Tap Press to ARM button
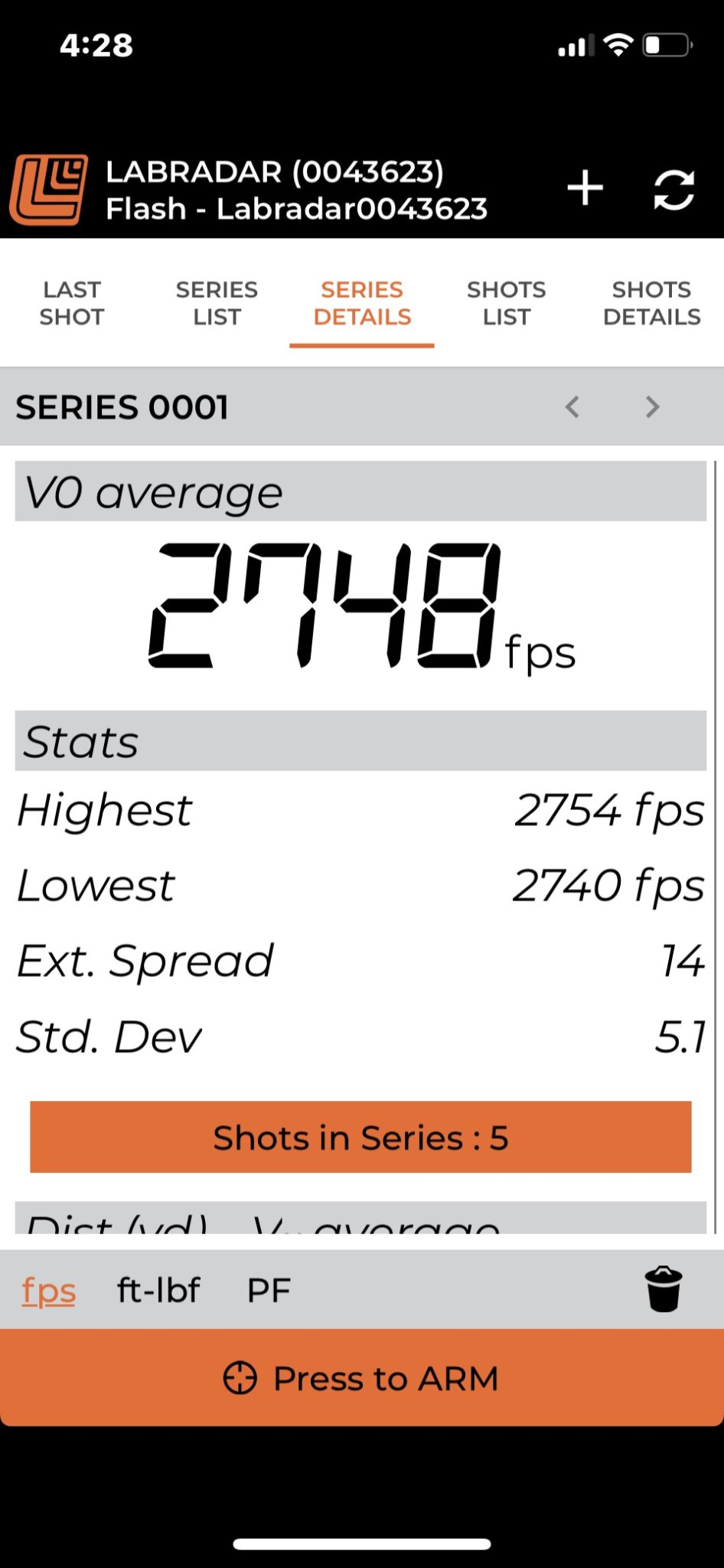Viewport: 724px width, 1568px height. point(361,1378)
